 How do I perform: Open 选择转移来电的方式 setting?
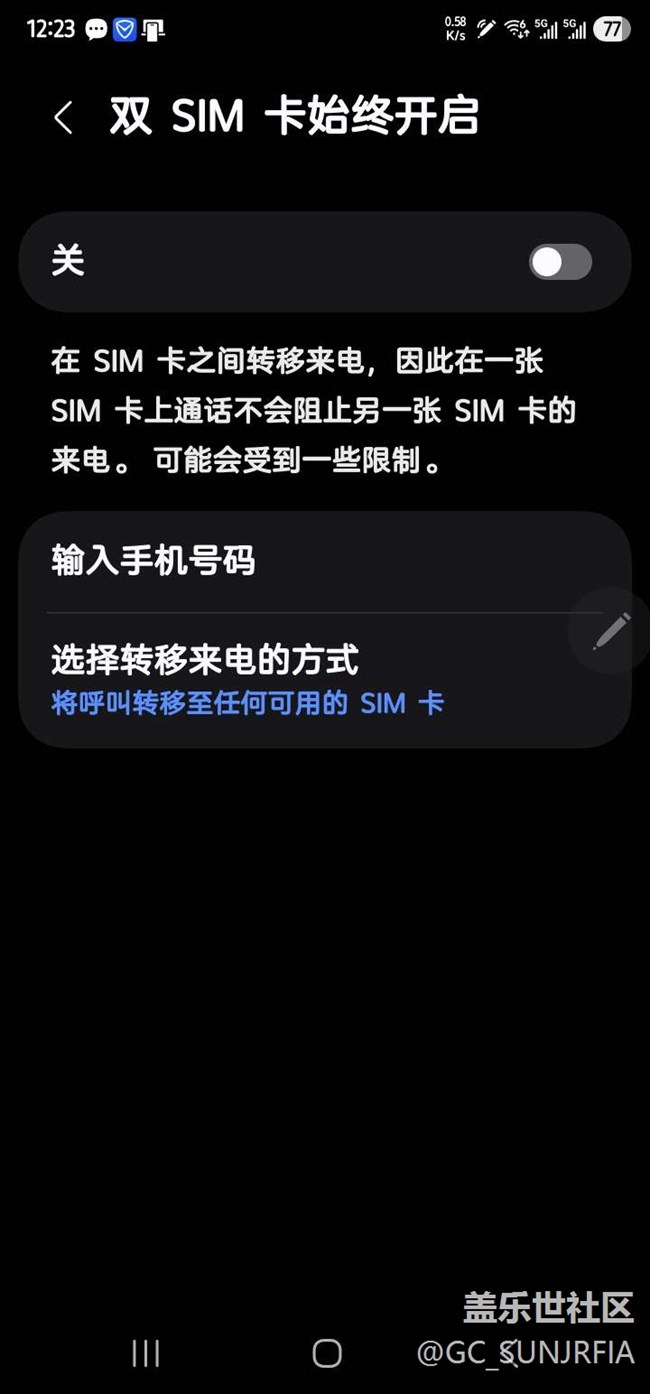tap(300, 680)
